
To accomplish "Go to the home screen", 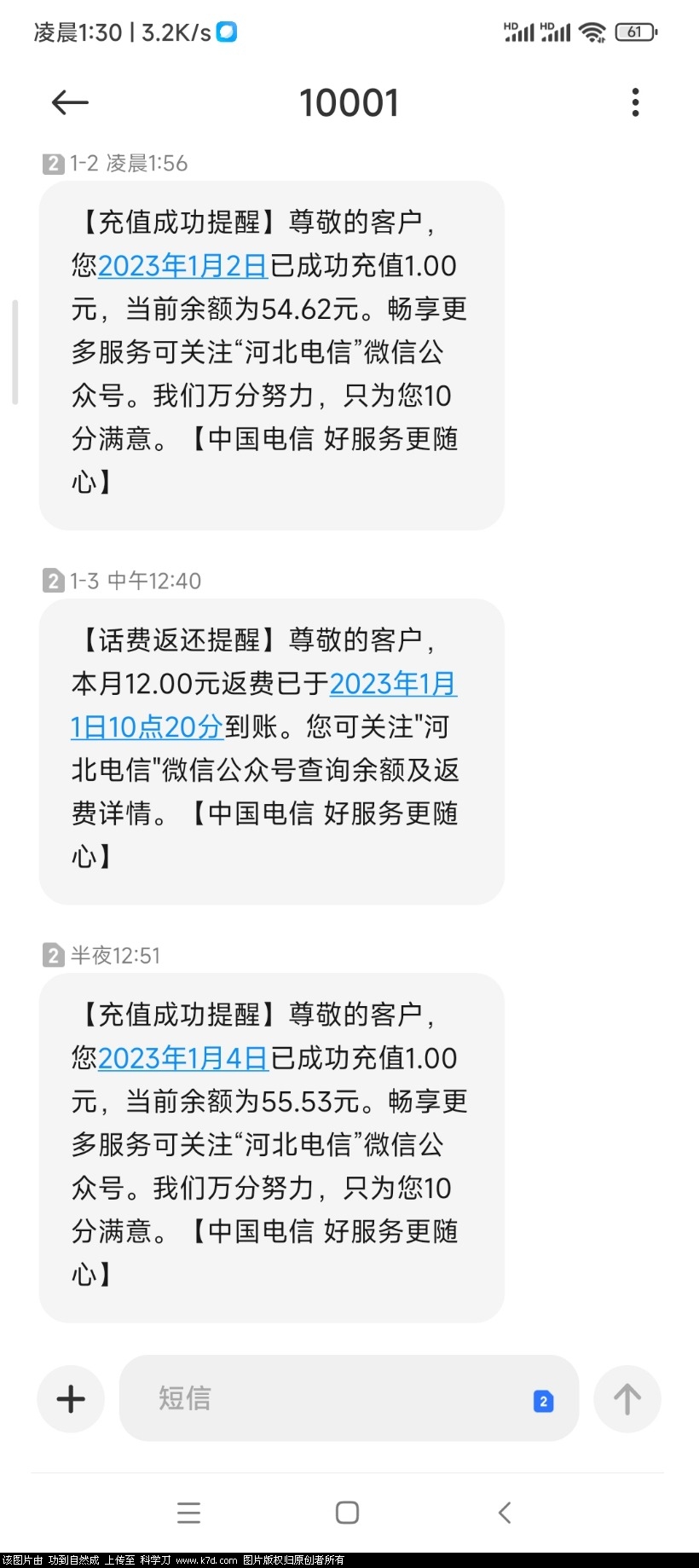I will [347, 1513].
